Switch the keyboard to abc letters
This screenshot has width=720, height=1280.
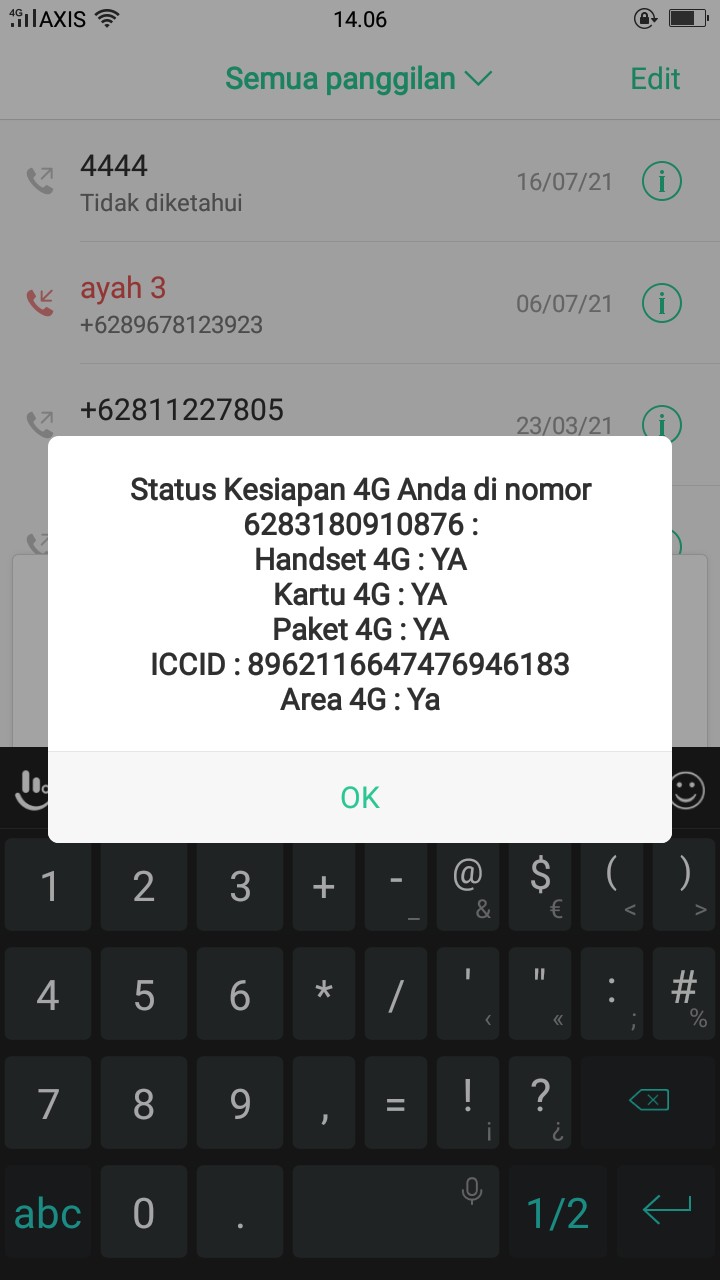[47, 1213]
